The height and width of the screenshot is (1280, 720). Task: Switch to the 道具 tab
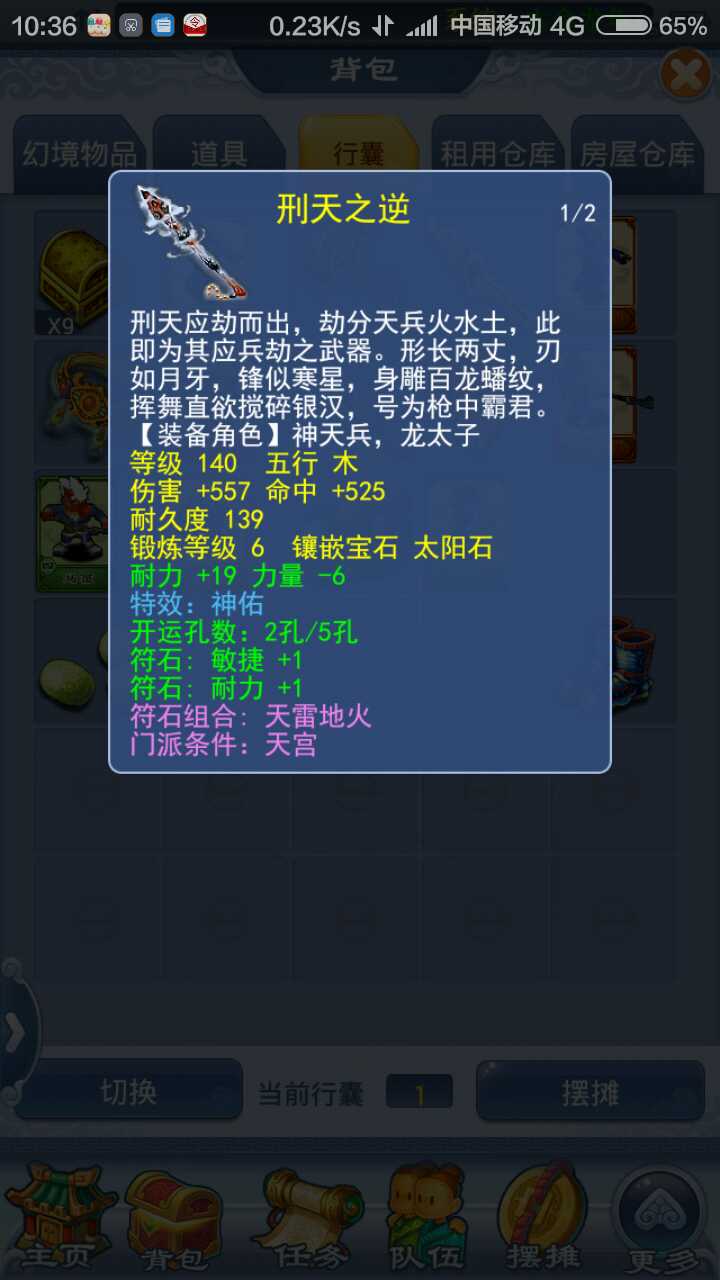219,154
